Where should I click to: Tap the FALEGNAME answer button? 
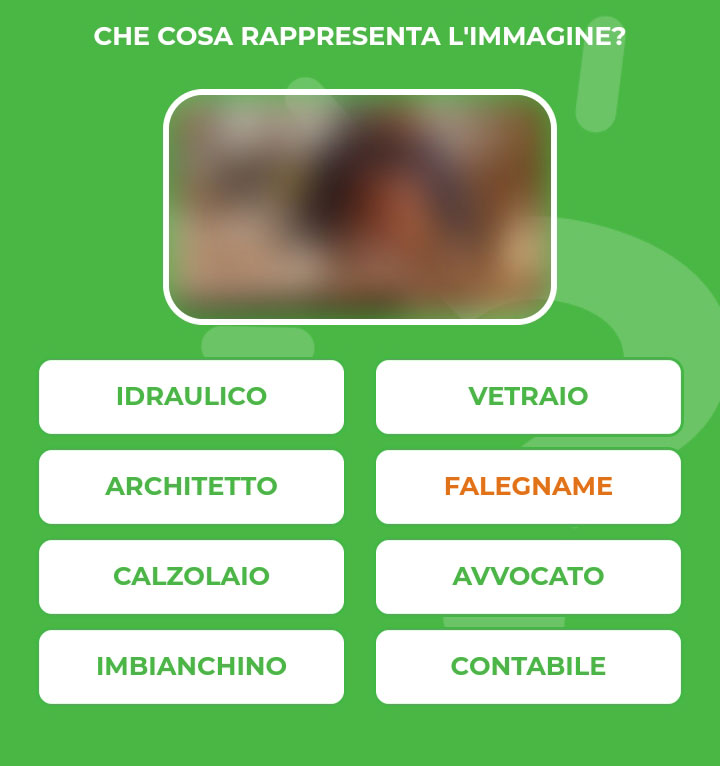point(528,487)
